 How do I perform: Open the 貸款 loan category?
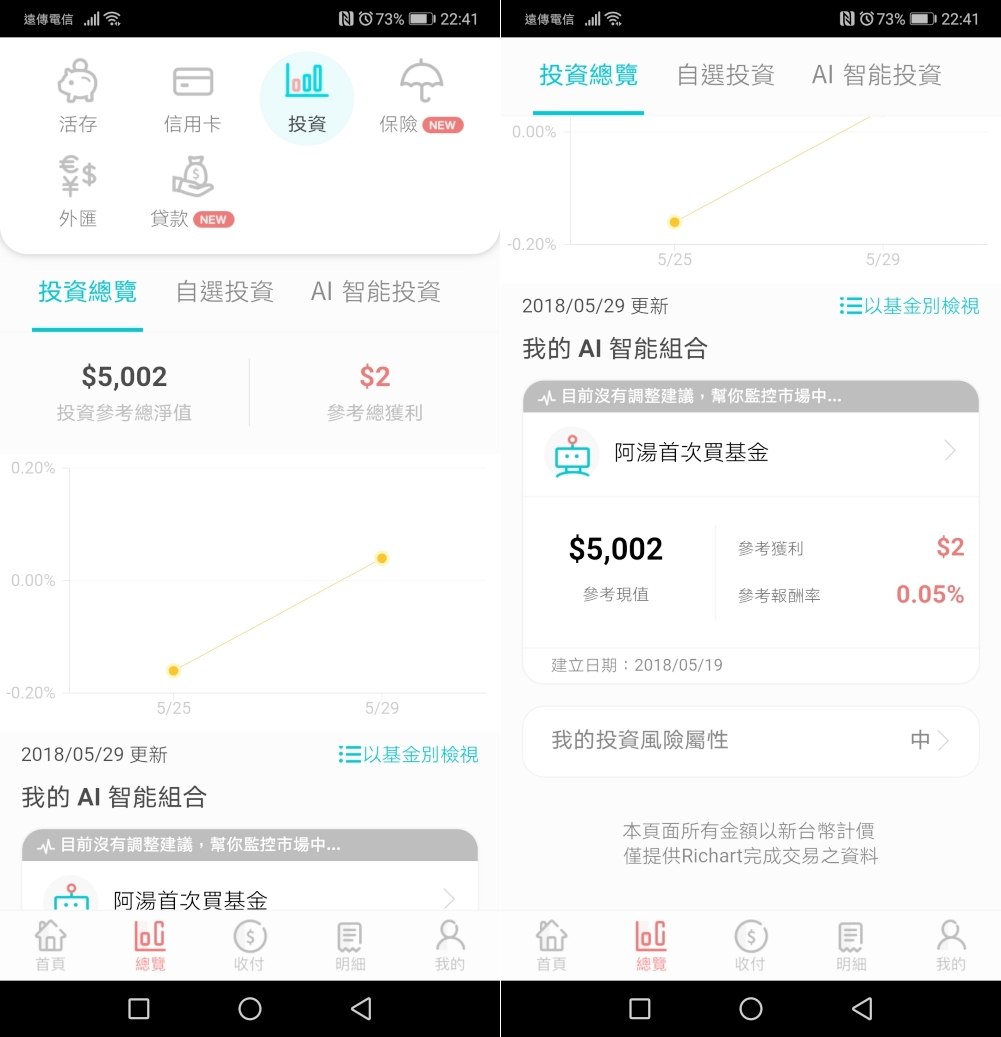coord(192,191)
